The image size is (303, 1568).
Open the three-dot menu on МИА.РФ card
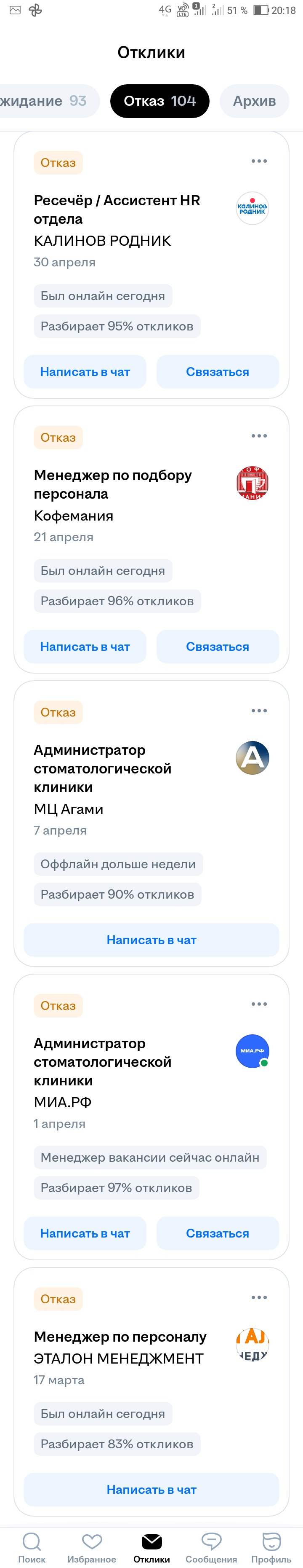tap(259, 1004)
